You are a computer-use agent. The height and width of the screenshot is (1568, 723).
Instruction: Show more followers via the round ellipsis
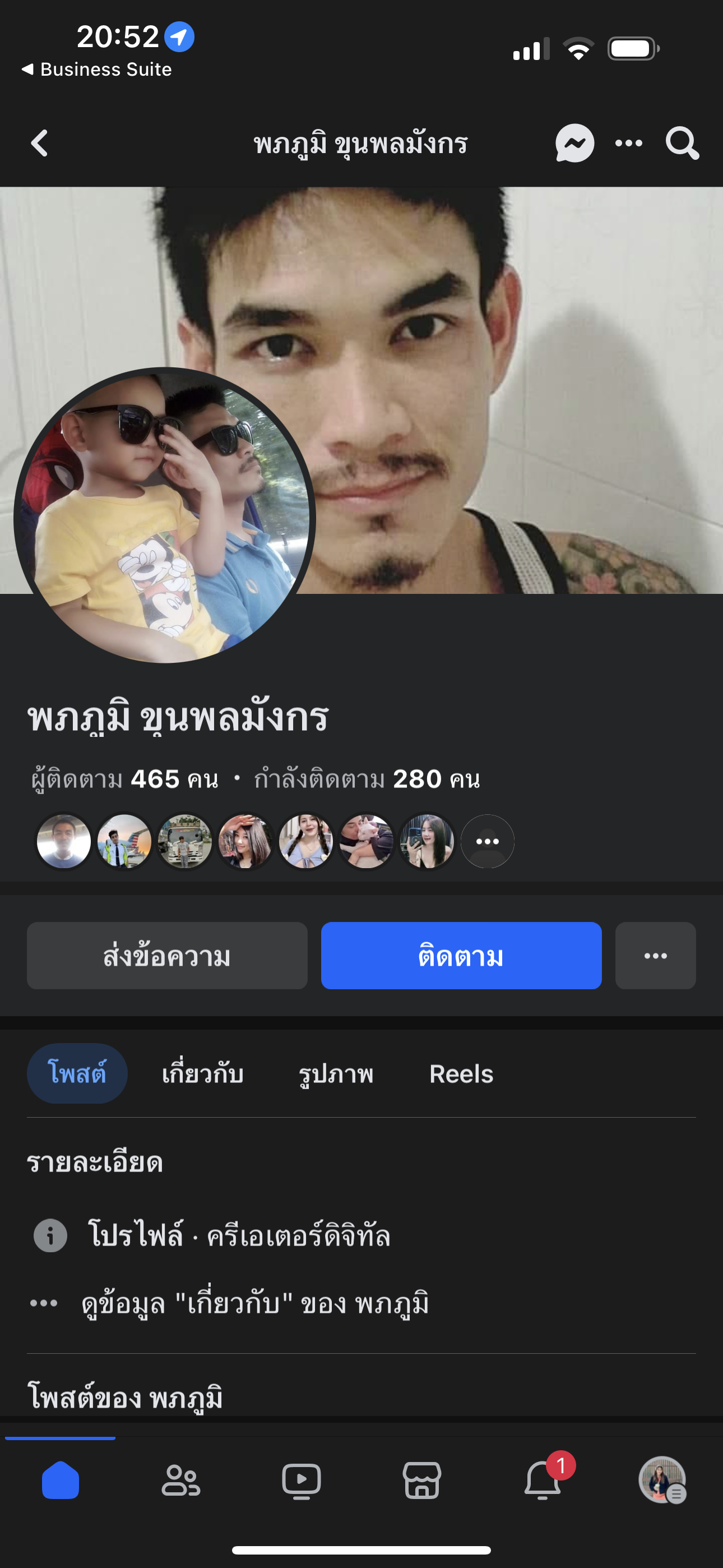click(x=488, y=841)
